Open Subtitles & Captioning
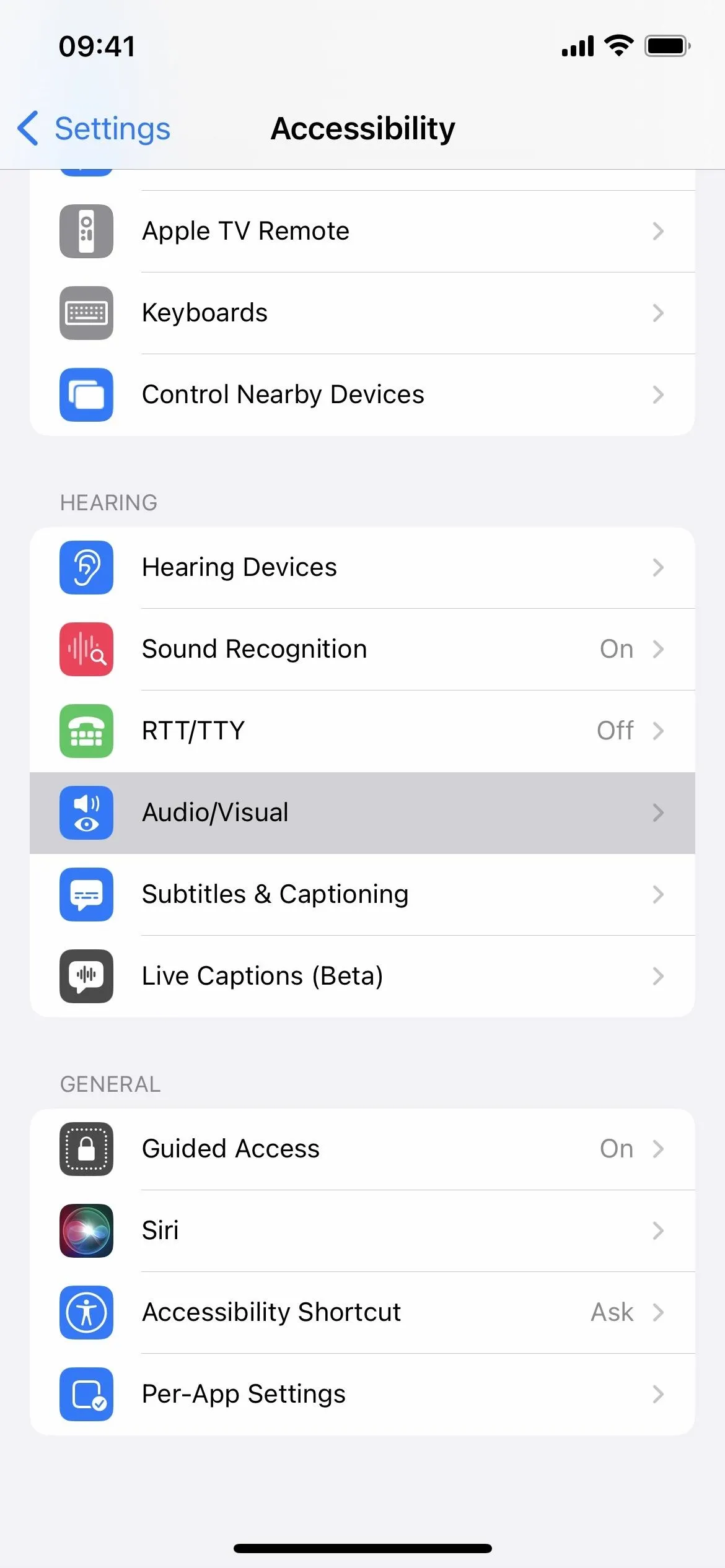The image size is (725, 1568). click(x=362, y=894)
